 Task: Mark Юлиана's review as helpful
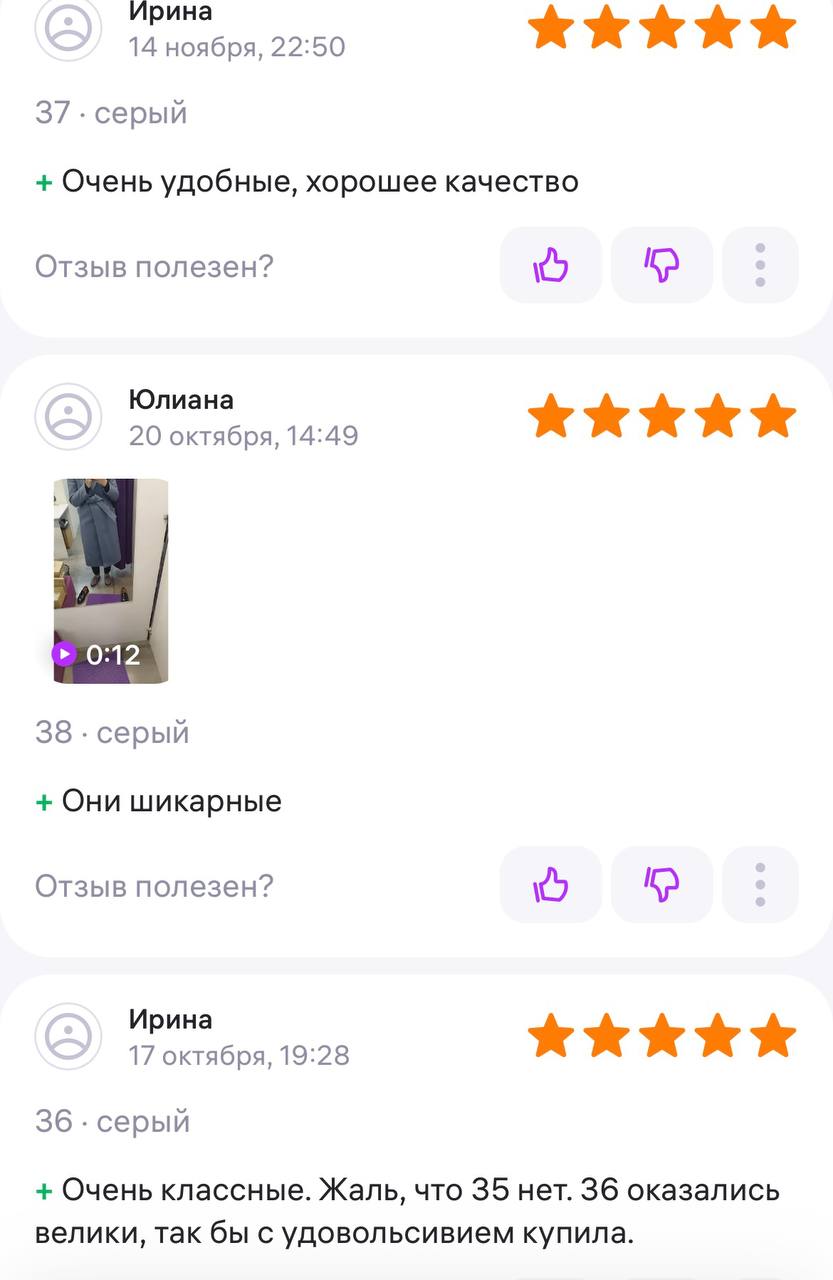550,884
